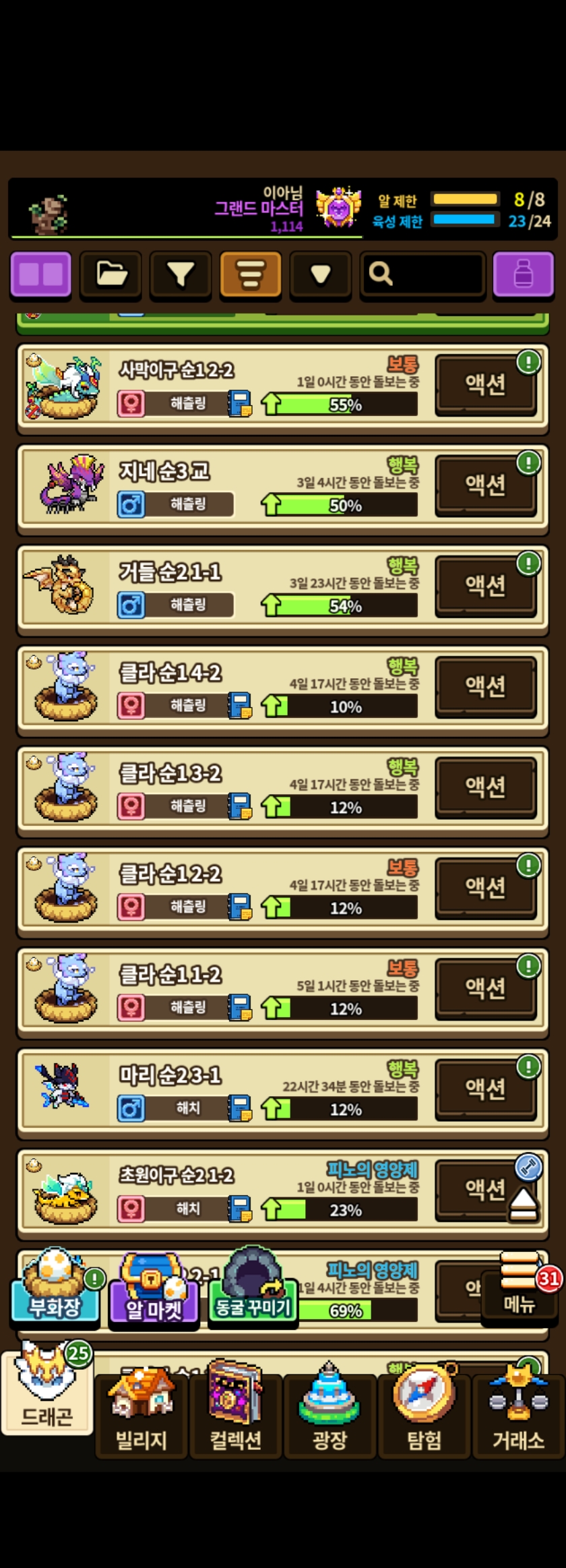Open the funnel filter options

click(181, 274)
